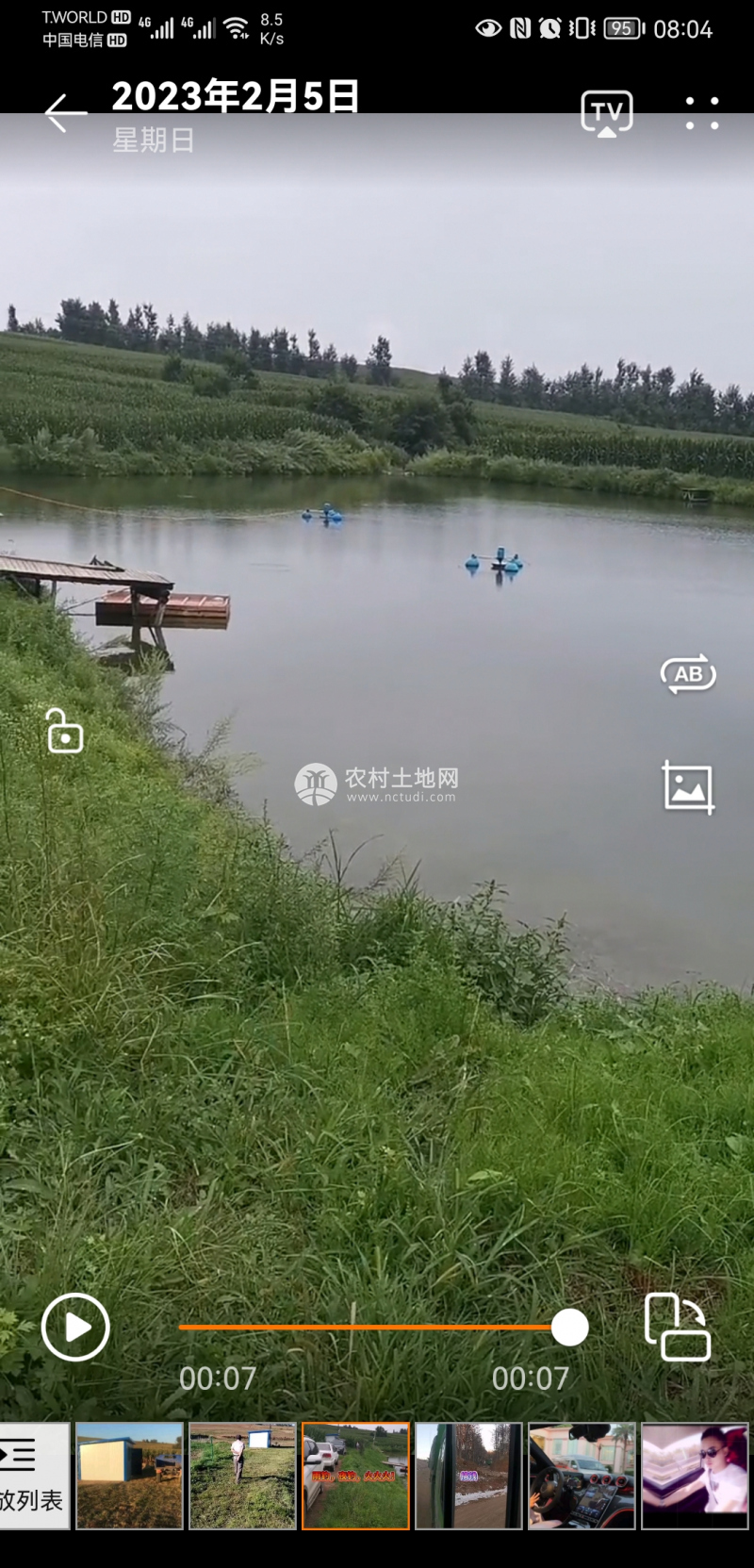Open the thumbnail with man standing in field

click(x=242, y=1476)
